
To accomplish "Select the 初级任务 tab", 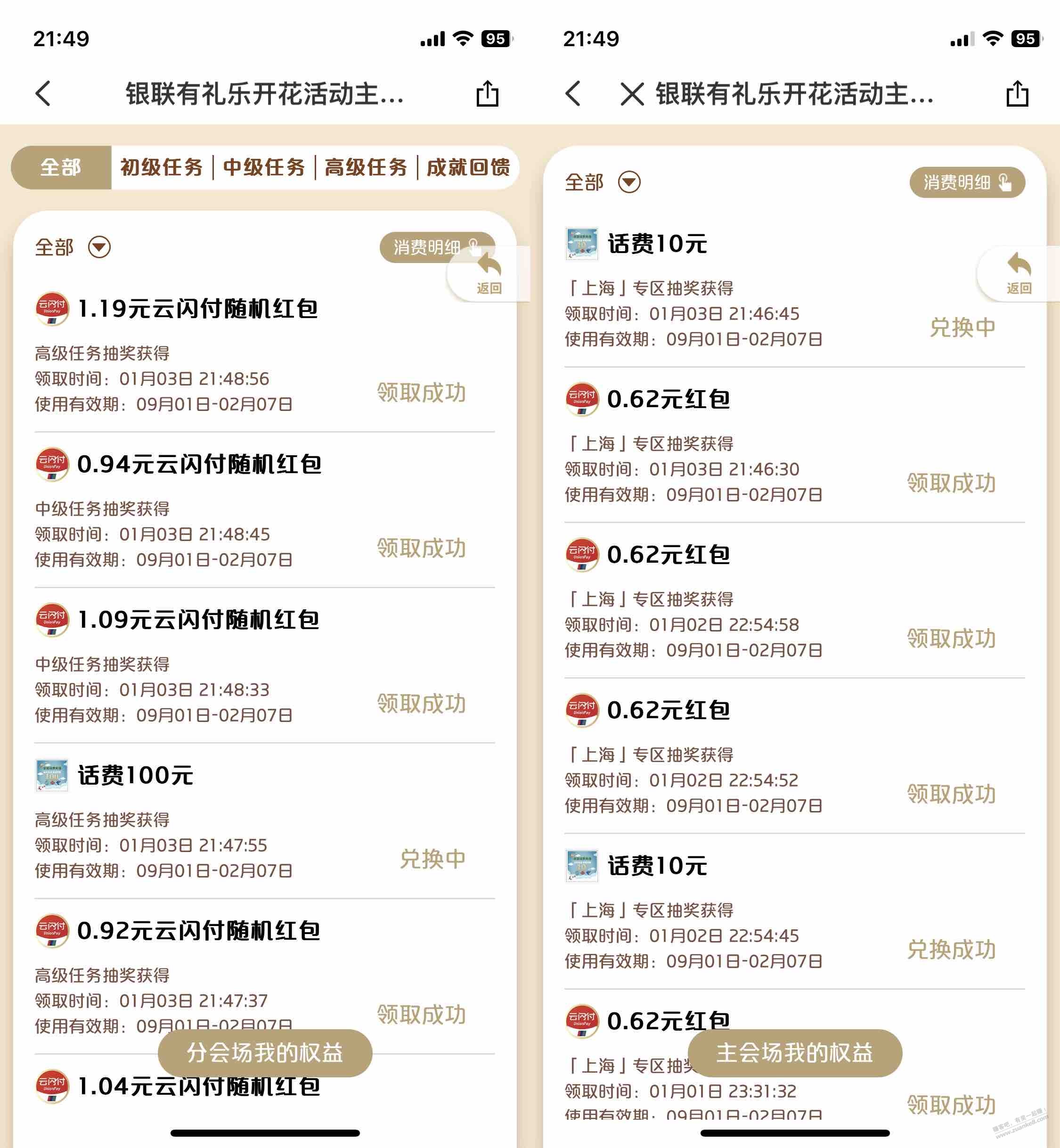I will click(x=161, y=167).
